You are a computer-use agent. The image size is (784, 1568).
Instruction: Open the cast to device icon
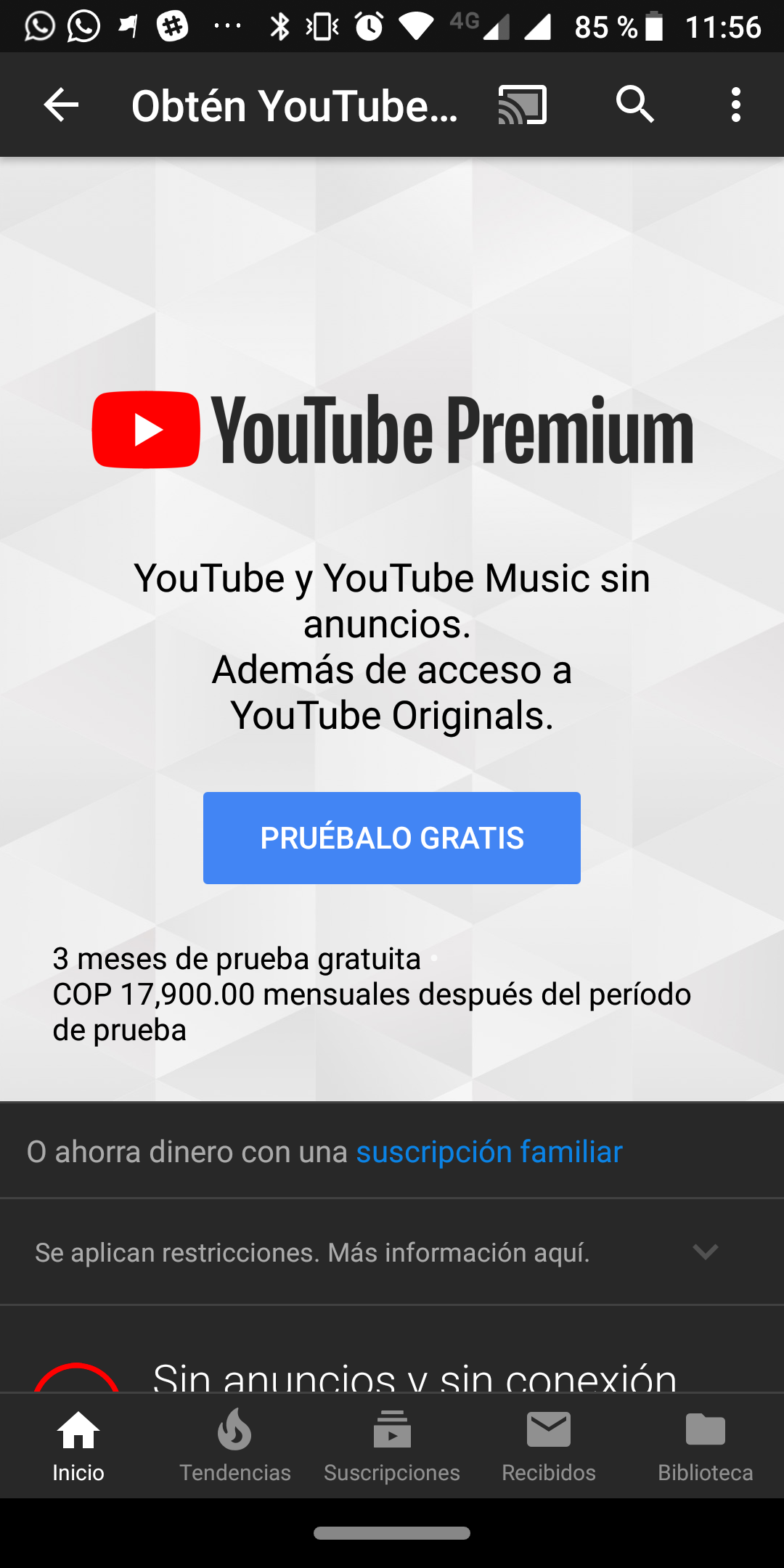[523, 105]
